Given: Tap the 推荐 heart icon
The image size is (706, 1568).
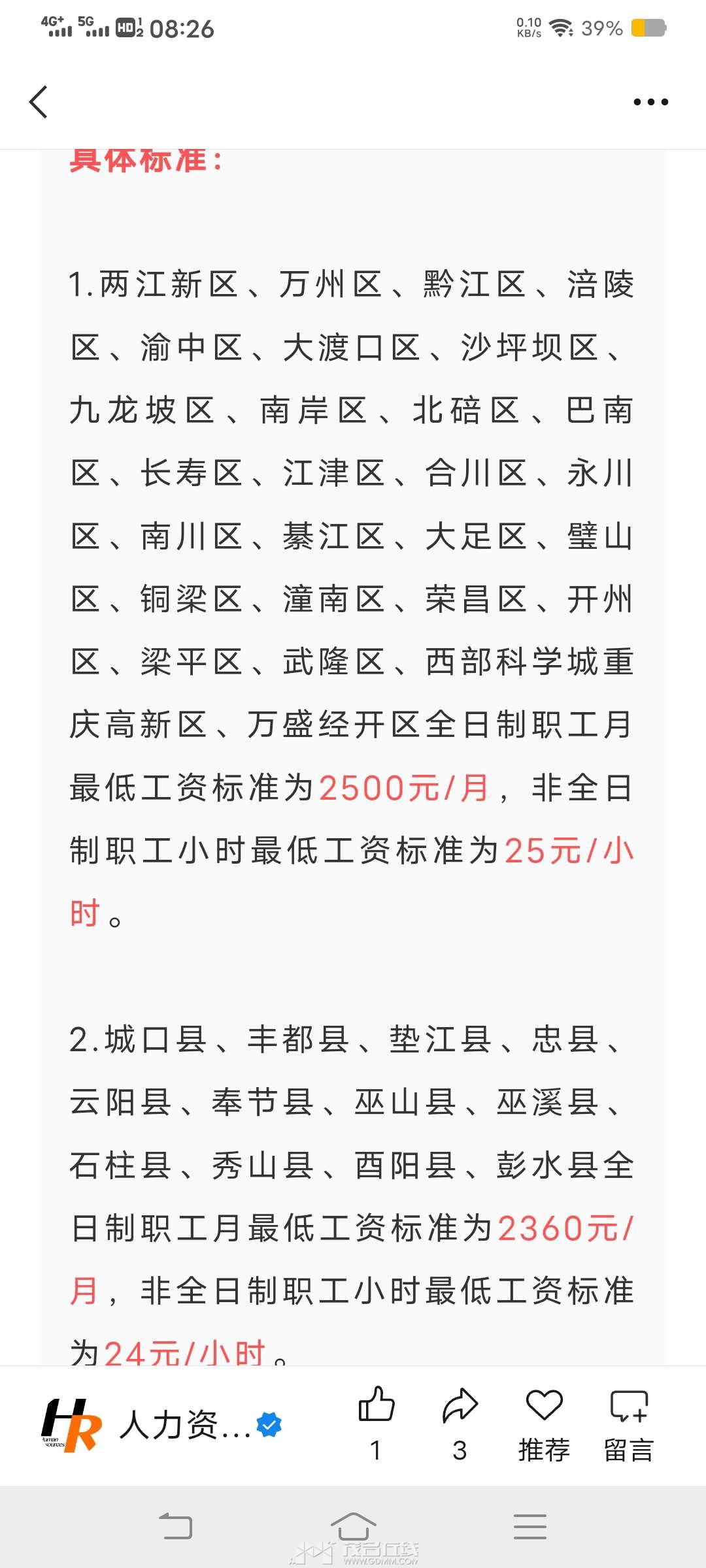Looking at the screenshot, I should [545, 1405].
